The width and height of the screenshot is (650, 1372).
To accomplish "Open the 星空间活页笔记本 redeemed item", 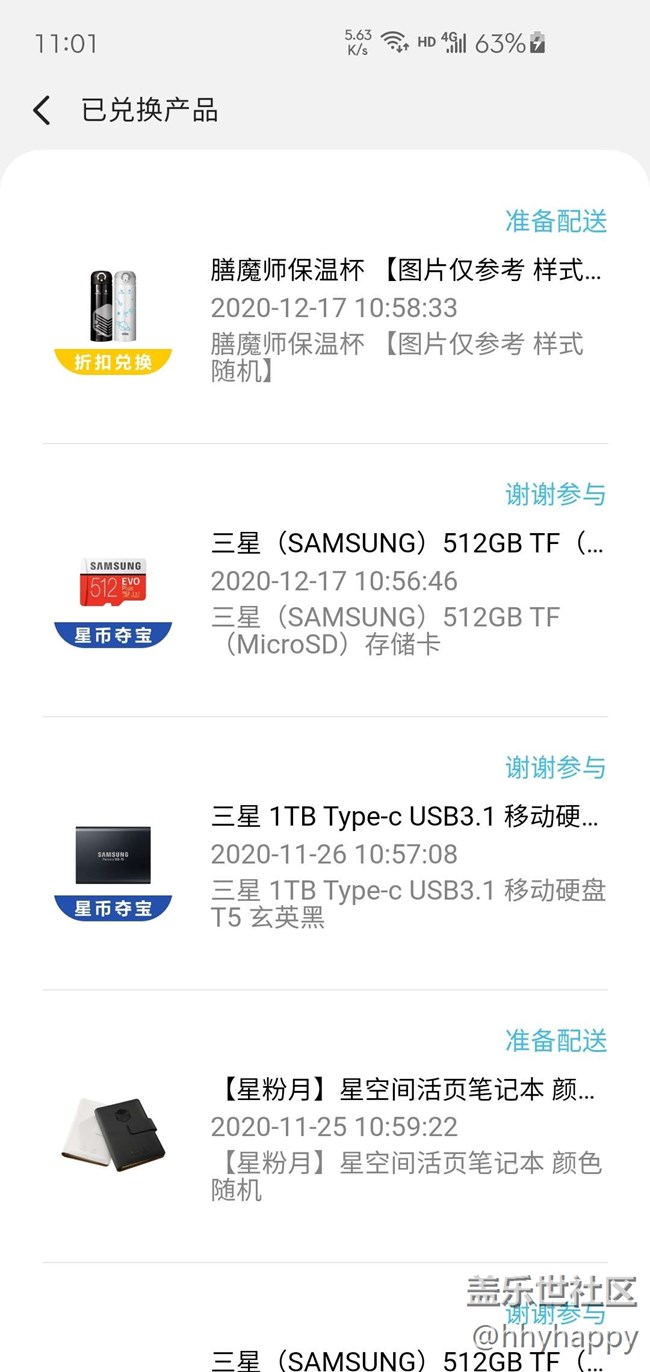I will tap(405, 1090).
